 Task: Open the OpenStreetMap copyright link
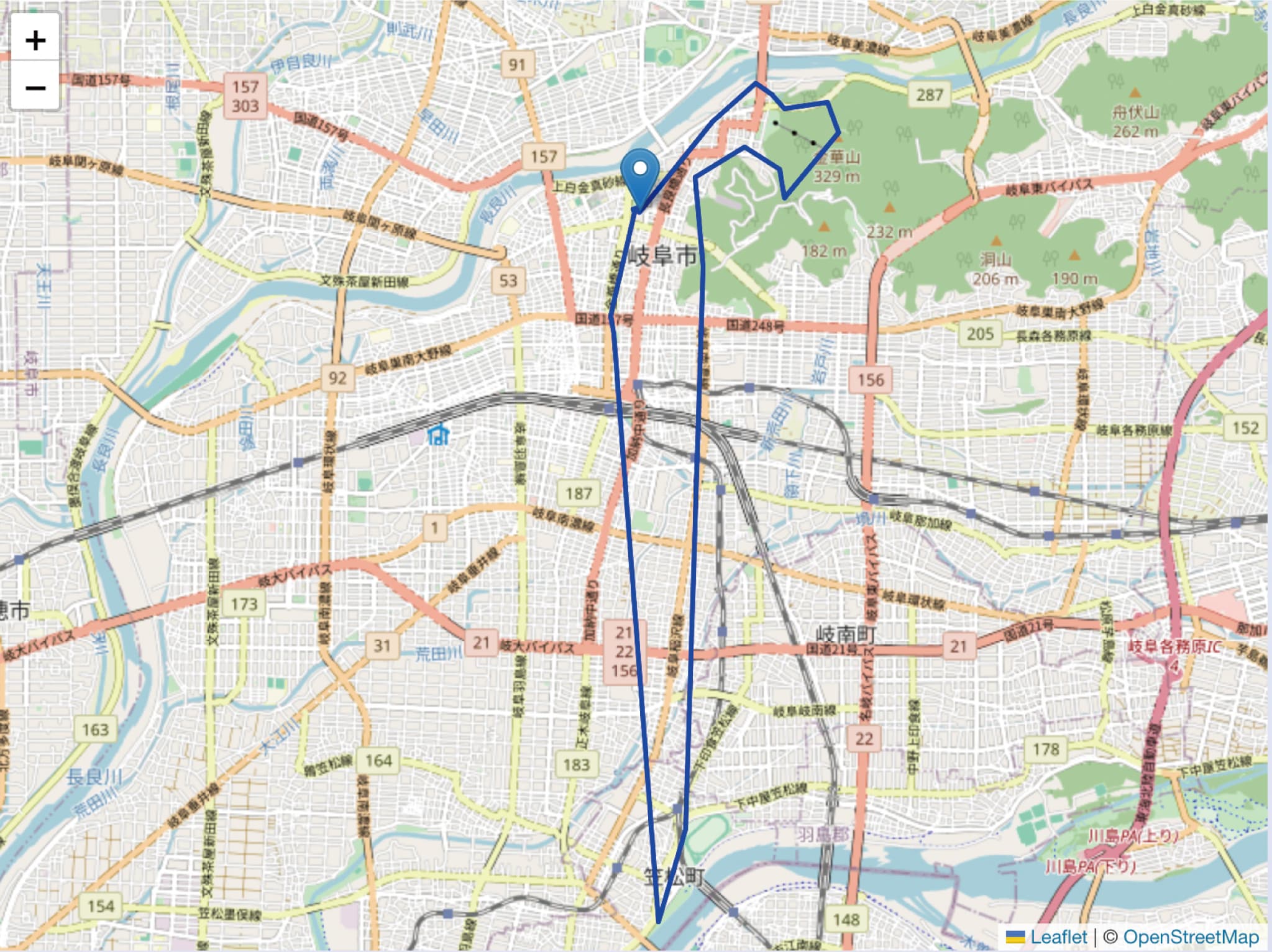[1191, 936]
